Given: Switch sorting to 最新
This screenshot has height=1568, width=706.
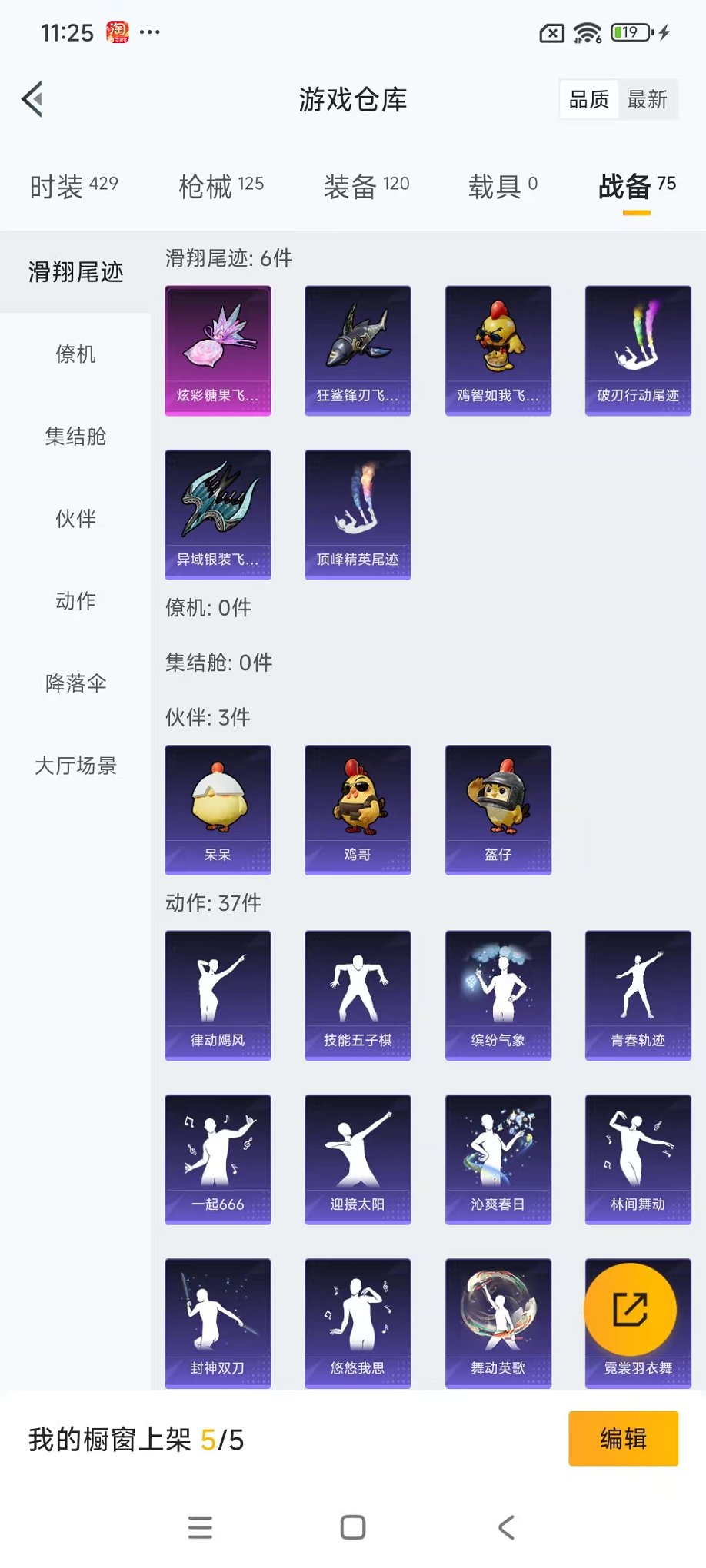Looking at the screenshot, I should (x=647, y=98).
